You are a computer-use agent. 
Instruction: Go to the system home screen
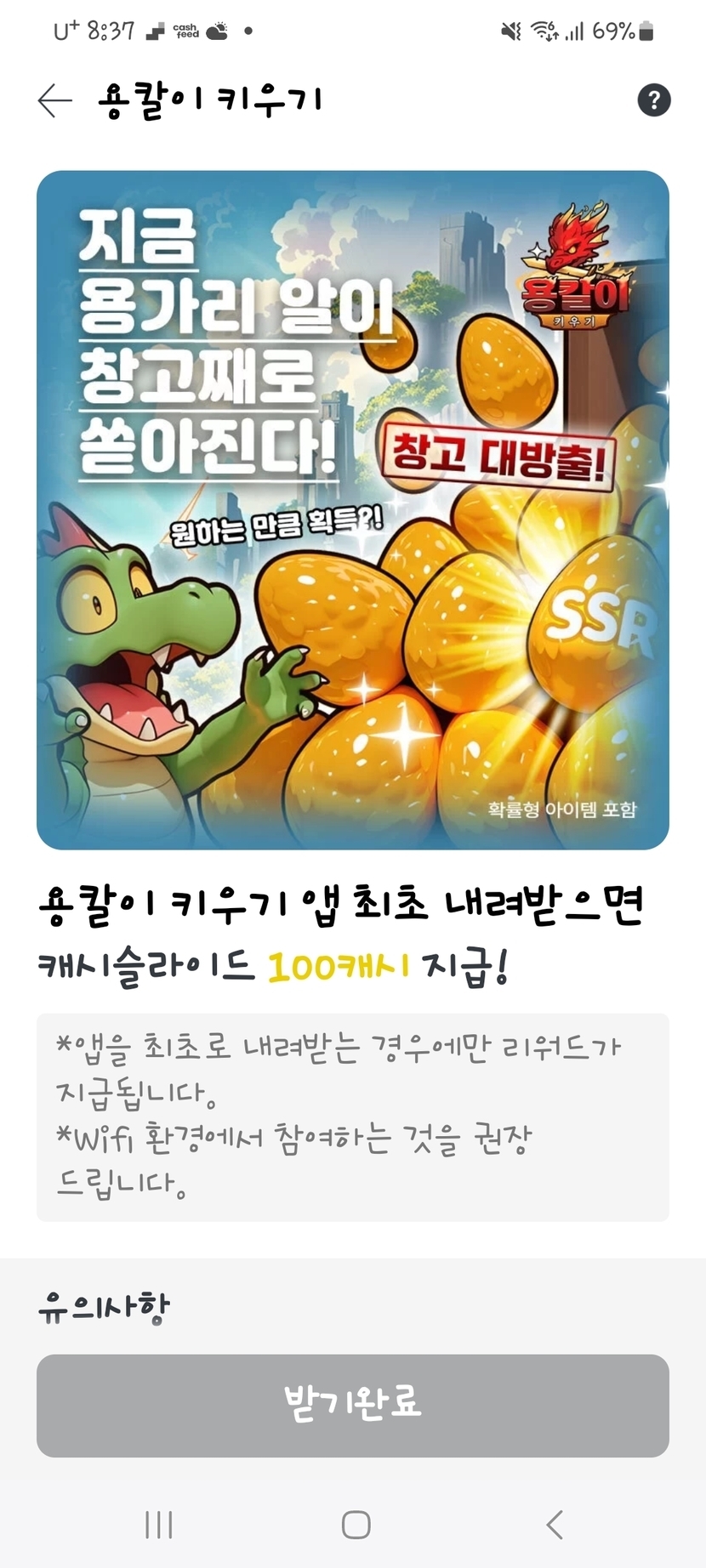[x=356, y=1525]
